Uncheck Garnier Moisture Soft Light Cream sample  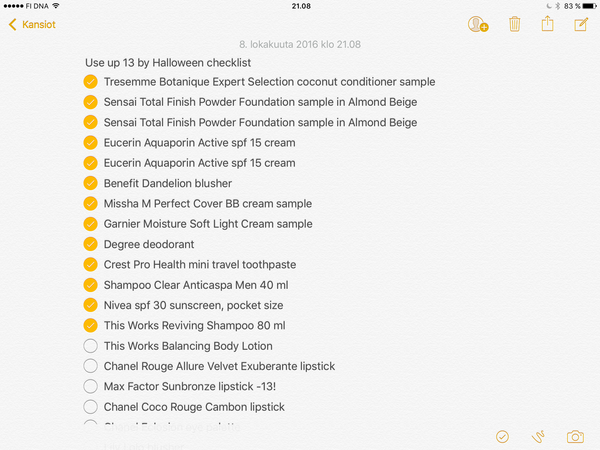click(91, 224)
